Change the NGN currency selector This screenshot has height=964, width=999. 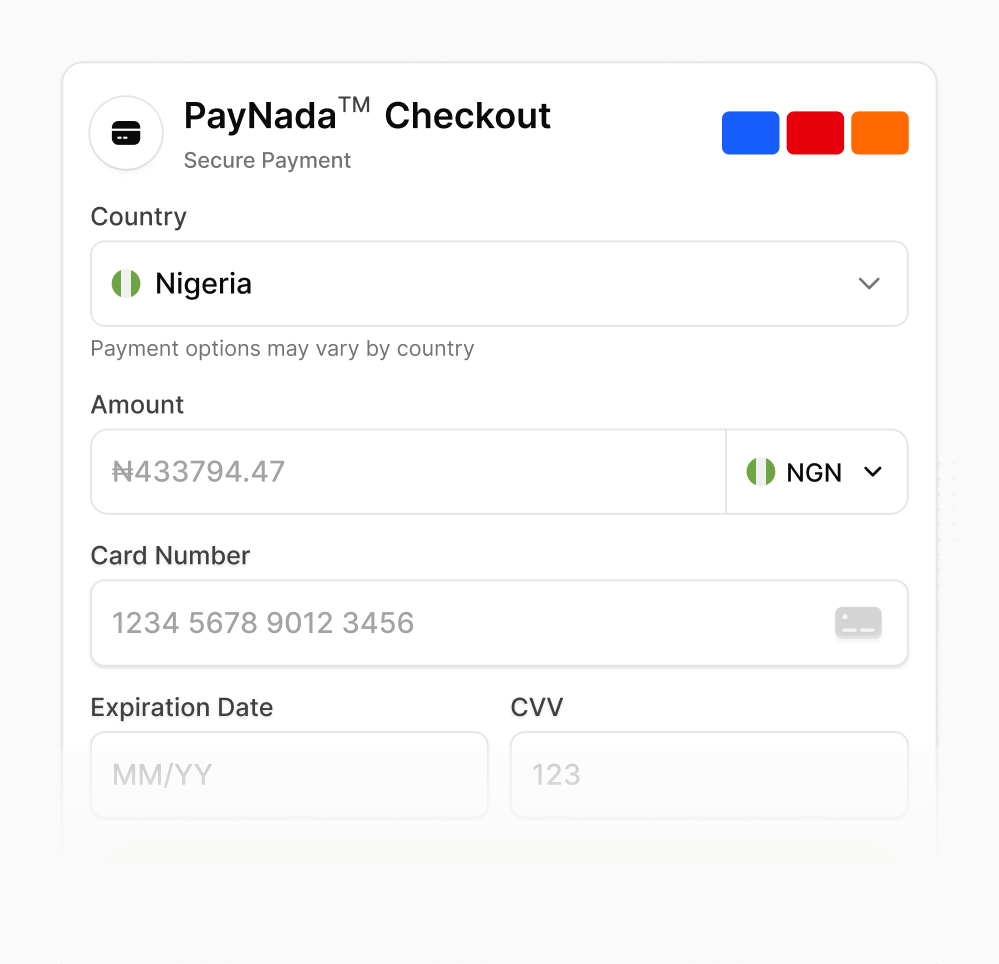coord(817,471)
